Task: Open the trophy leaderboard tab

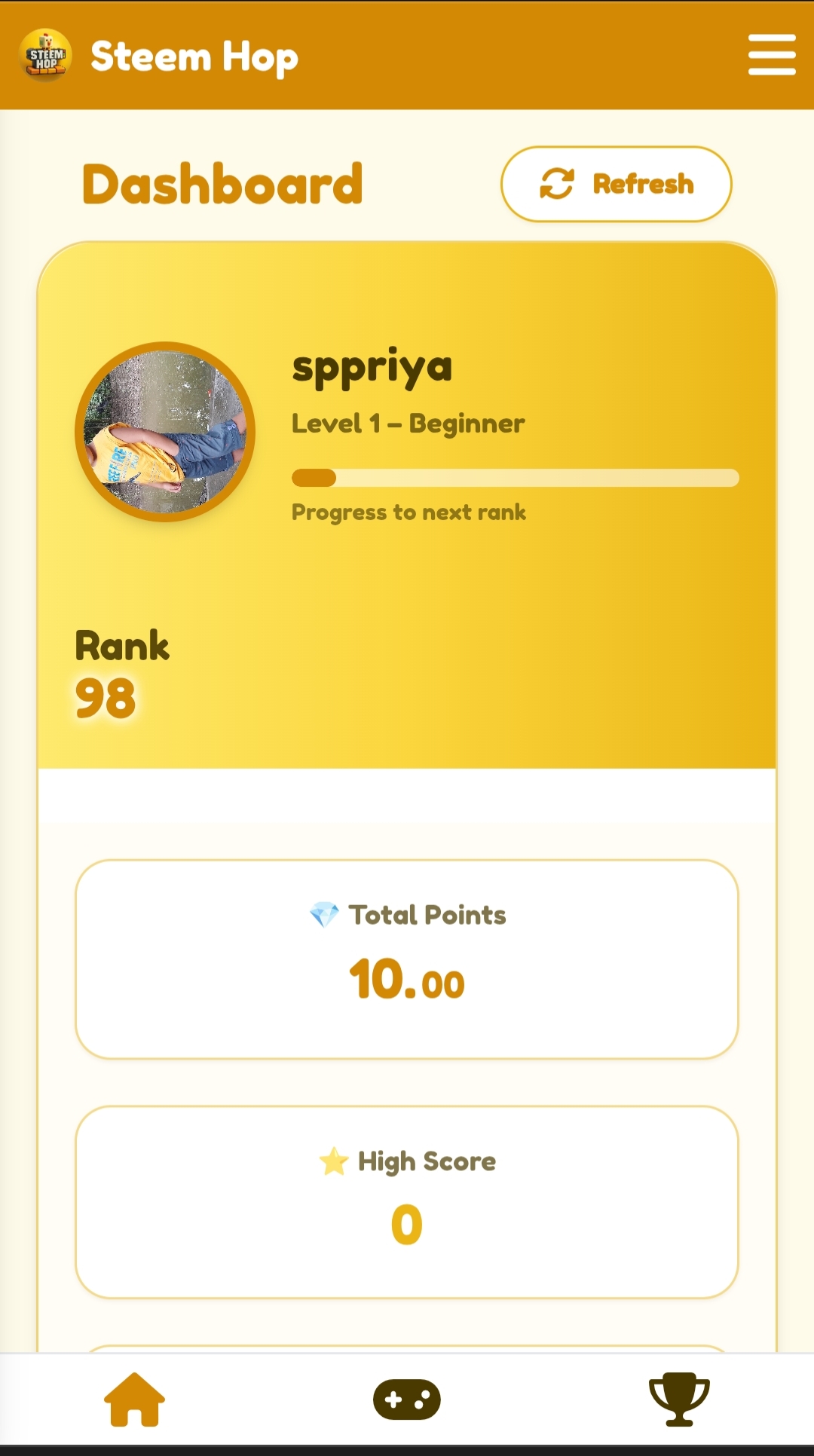Action: (x=678, y=1399)
